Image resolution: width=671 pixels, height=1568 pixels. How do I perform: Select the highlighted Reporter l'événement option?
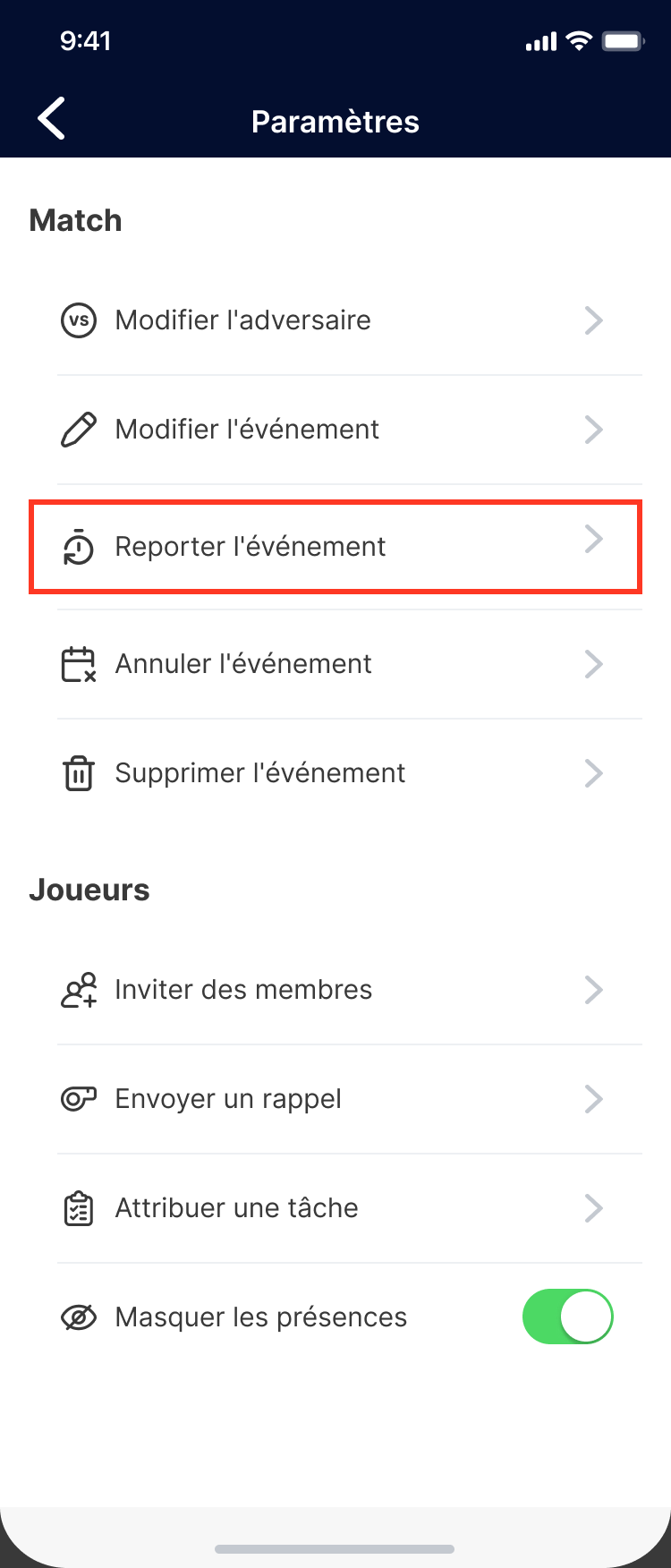coord(335,547)
